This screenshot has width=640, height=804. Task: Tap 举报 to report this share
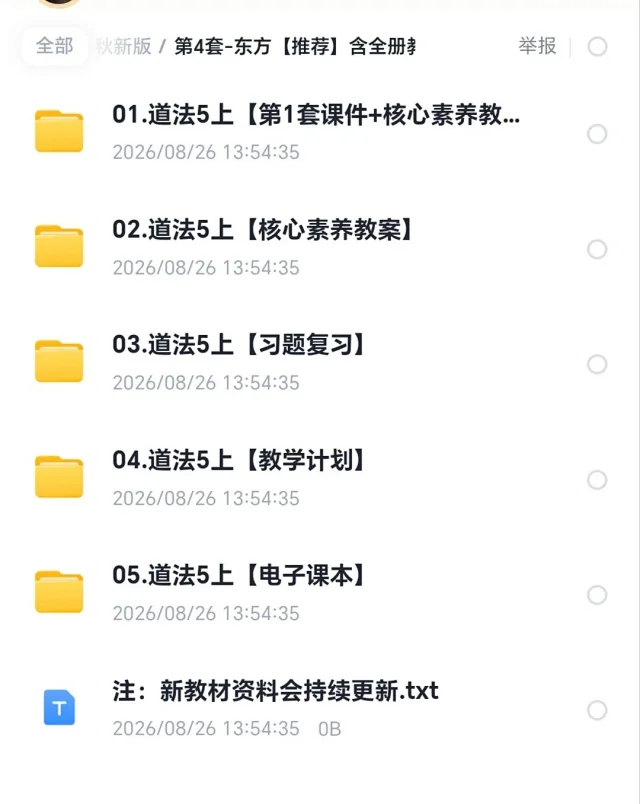point(537,46)
